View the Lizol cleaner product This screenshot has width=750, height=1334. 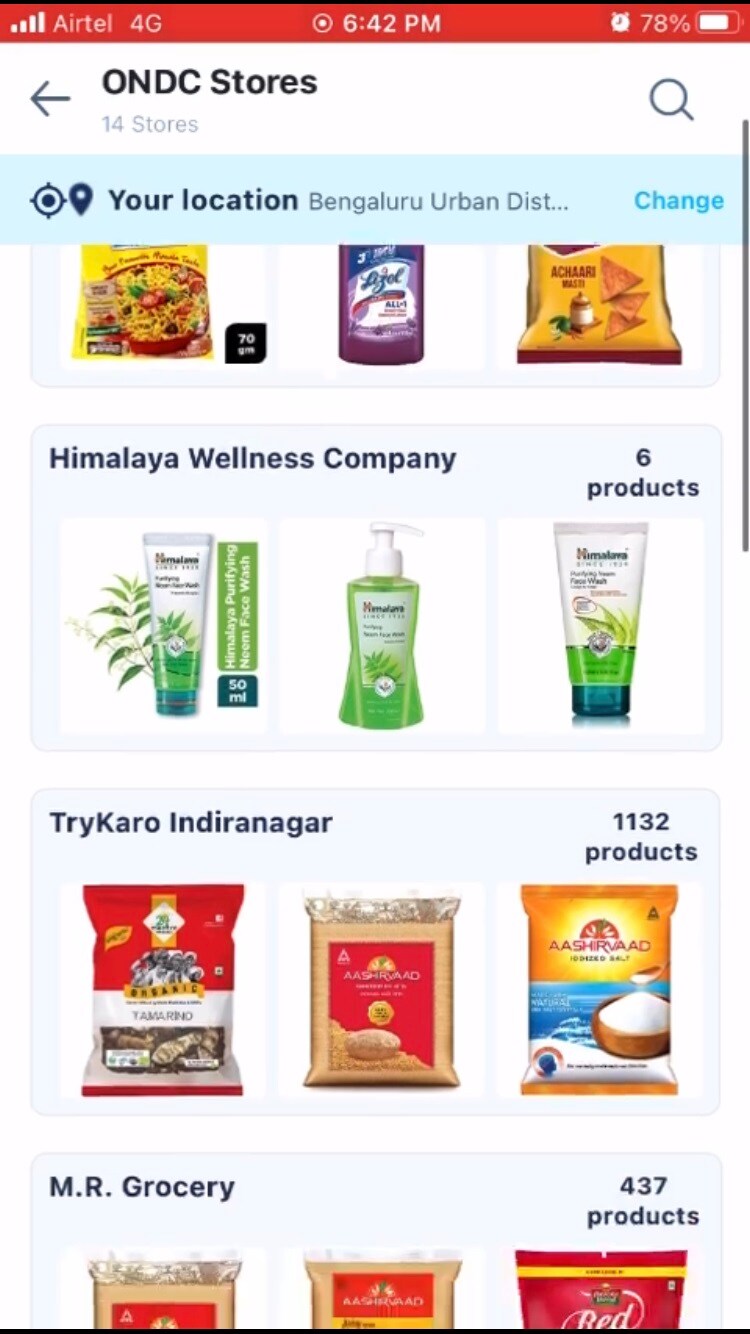(381, 303)
